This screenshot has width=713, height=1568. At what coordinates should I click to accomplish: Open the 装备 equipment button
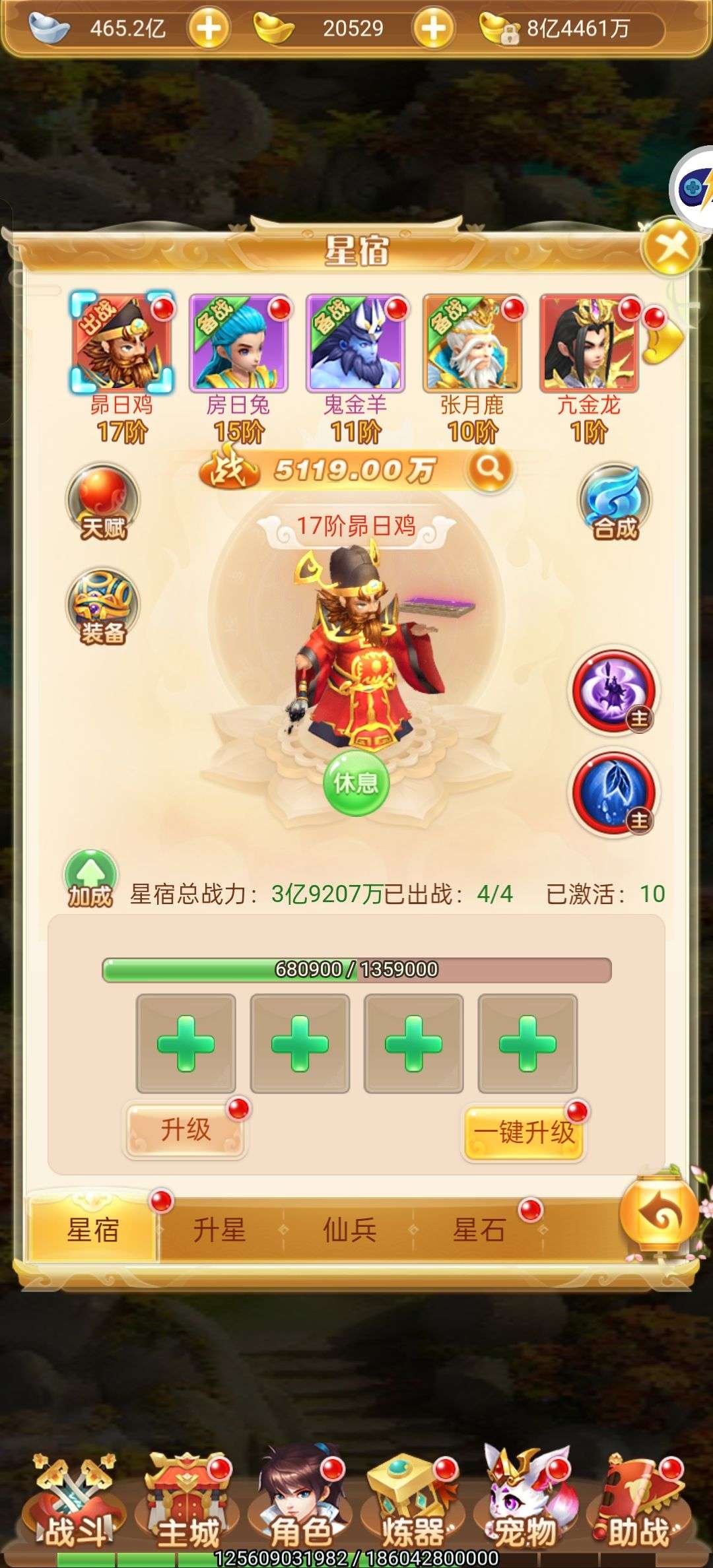click(x=102, y=606)
